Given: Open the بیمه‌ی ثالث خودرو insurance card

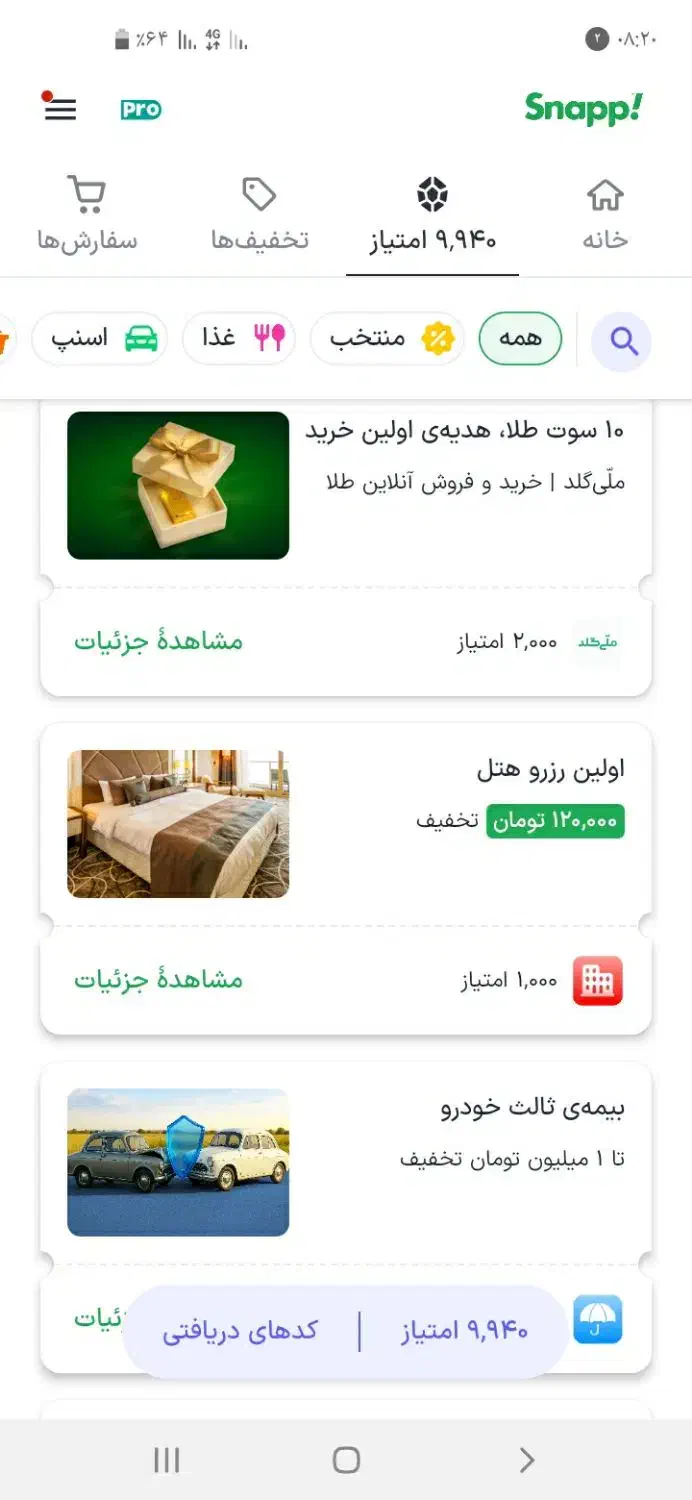Looking at the screenshot, I should coord(400,1160).
